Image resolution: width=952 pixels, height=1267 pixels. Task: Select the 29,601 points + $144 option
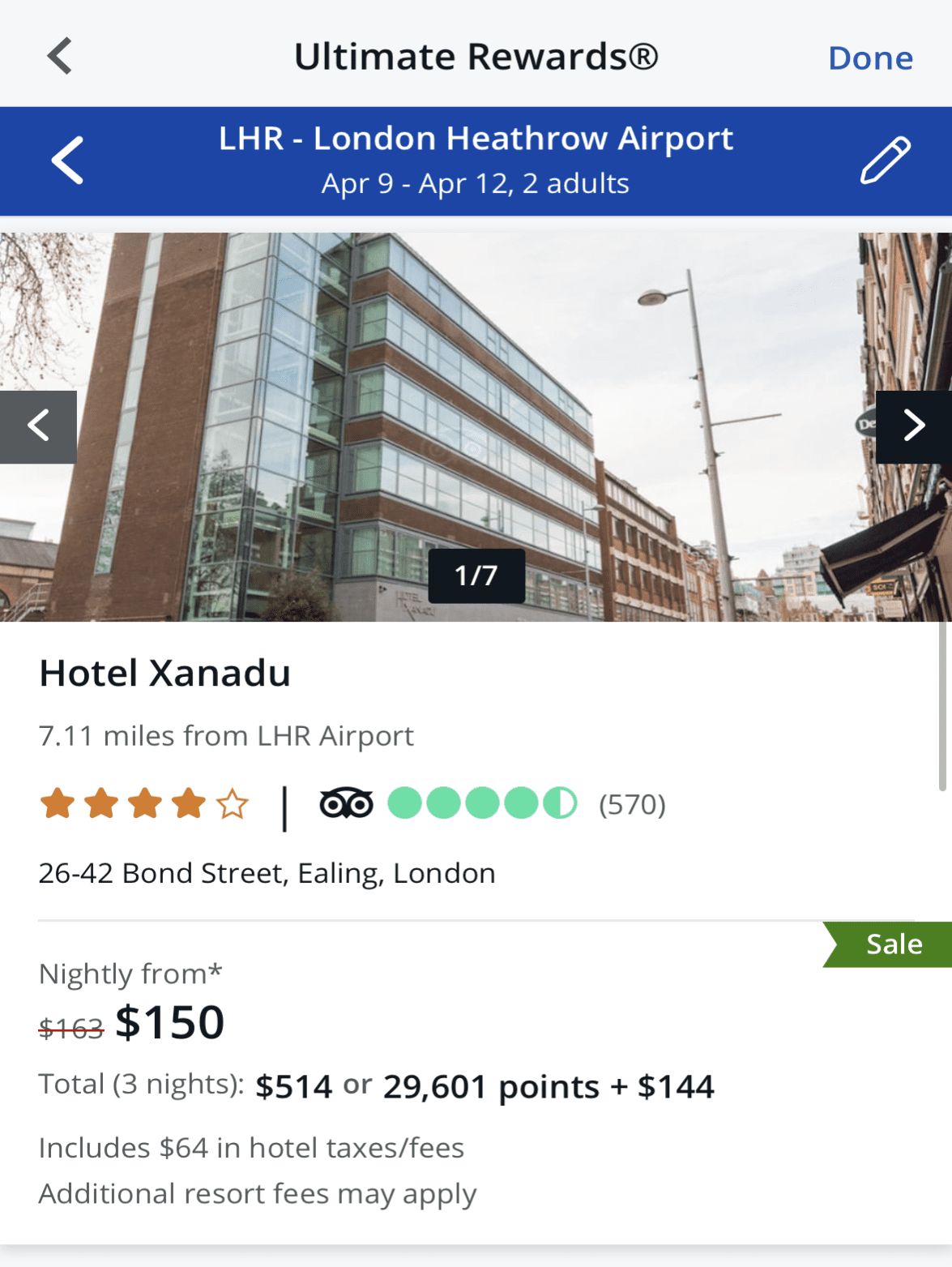(x=549, y=1086)
